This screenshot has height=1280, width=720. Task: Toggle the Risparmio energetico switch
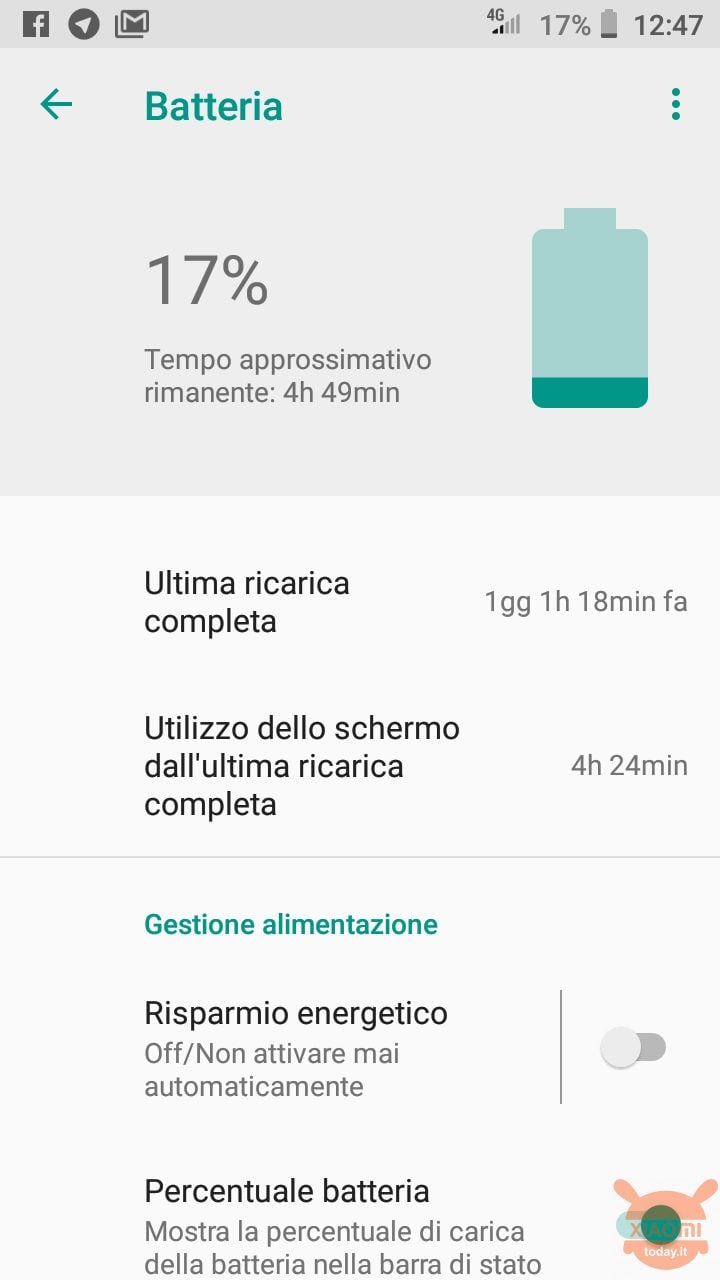pos(633,1047)
